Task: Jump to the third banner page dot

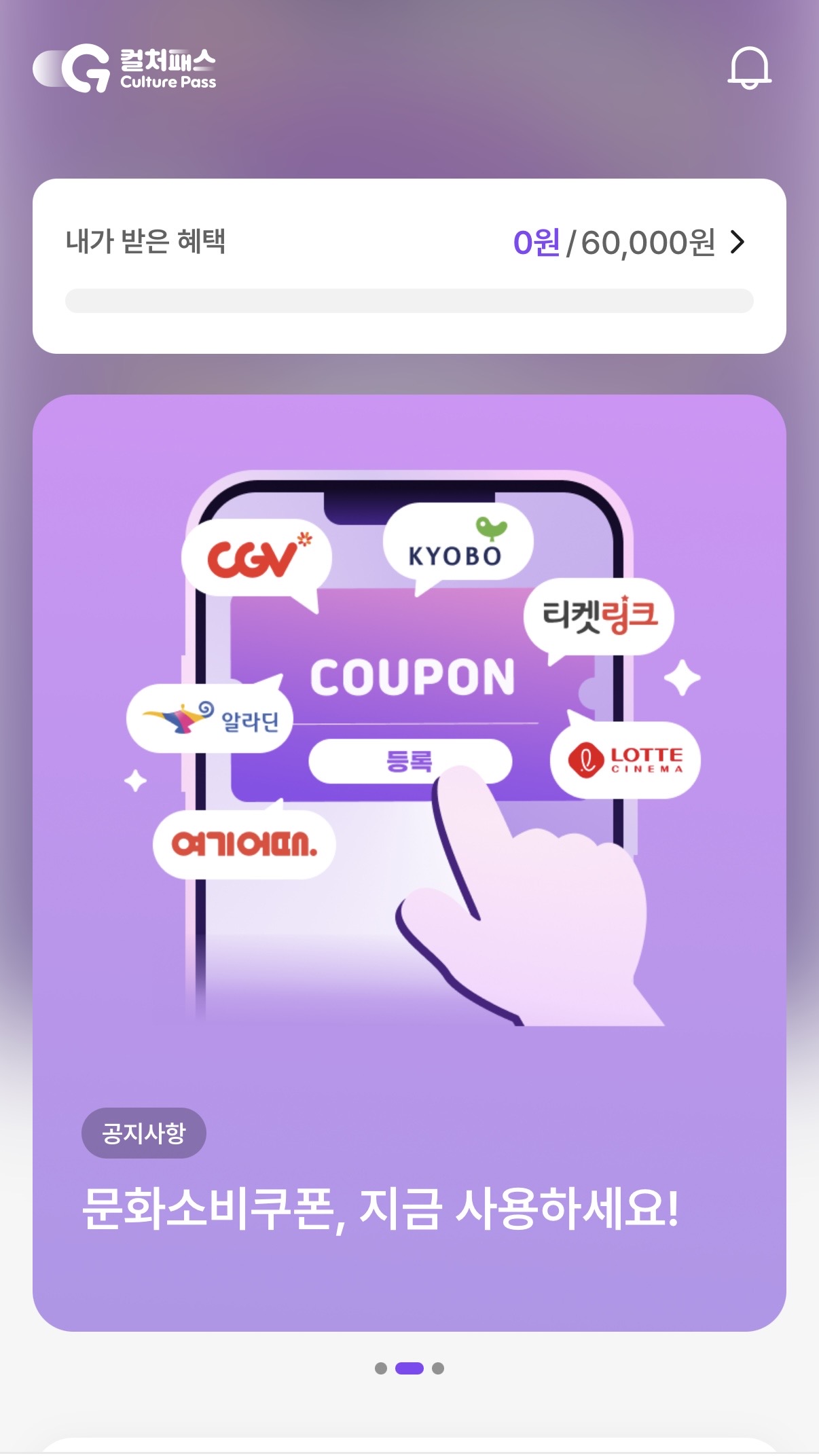Action: pyautogui.click(x=438, y=1368)
